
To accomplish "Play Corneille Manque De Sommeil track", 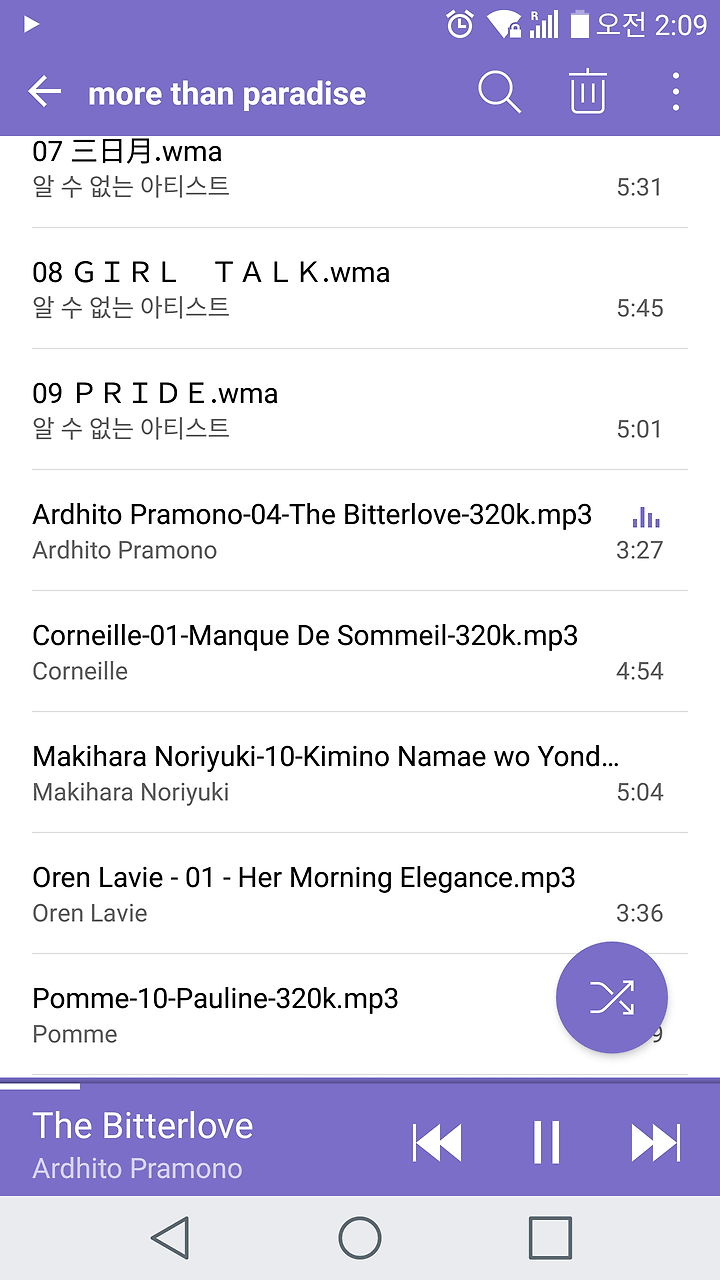I will coord(360,651).
